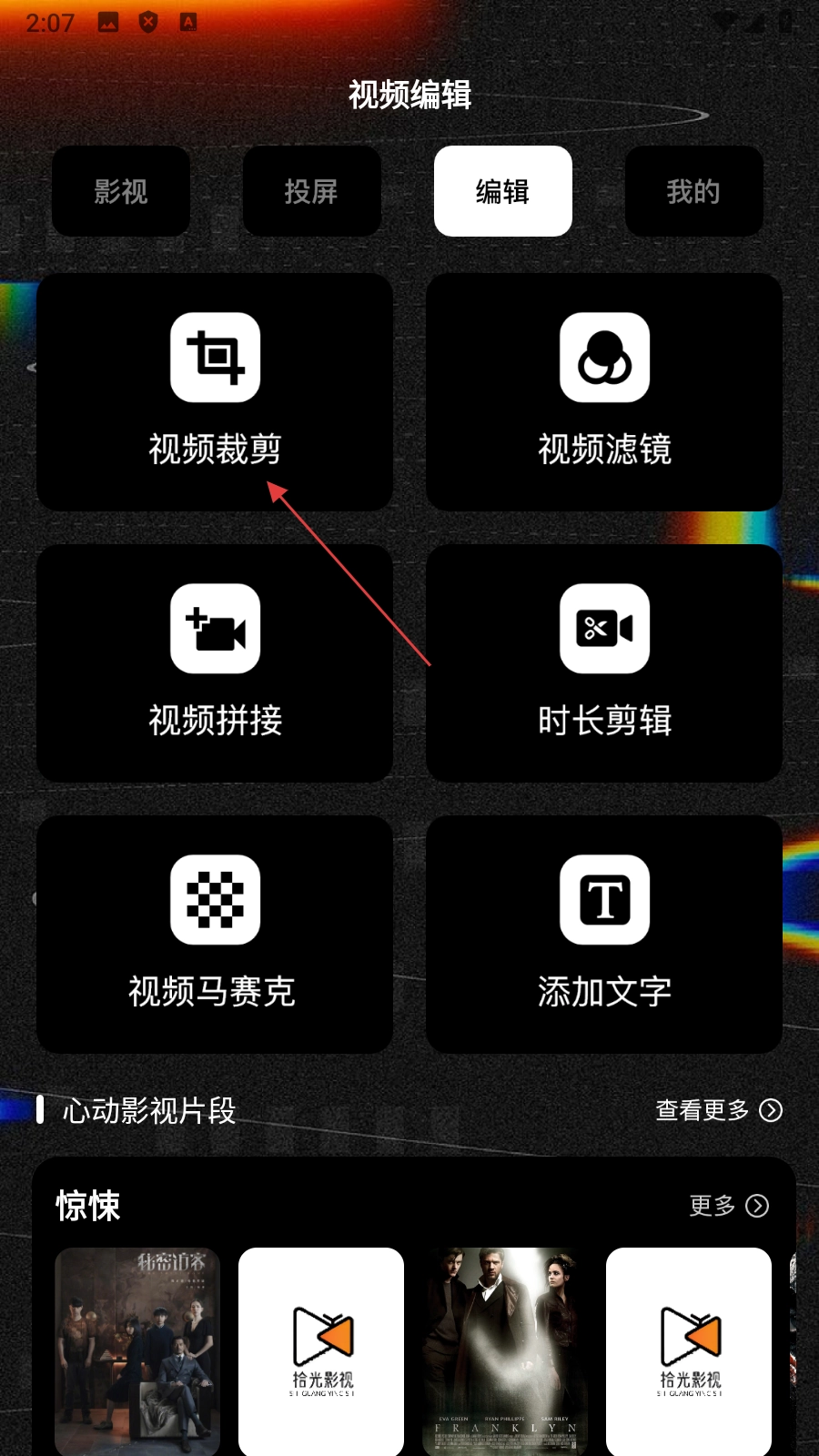Open the 我的 tab

point(693,191)
